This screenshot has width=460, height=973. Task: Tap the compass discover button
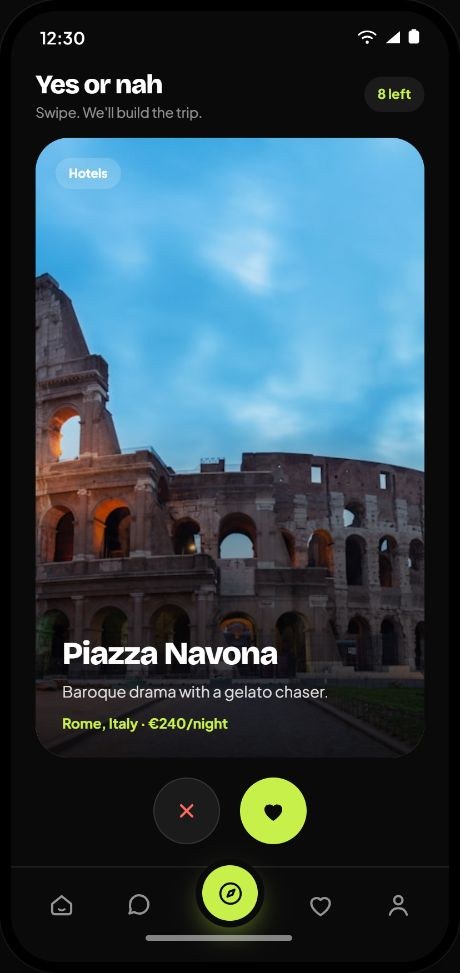tap(230, 894)
